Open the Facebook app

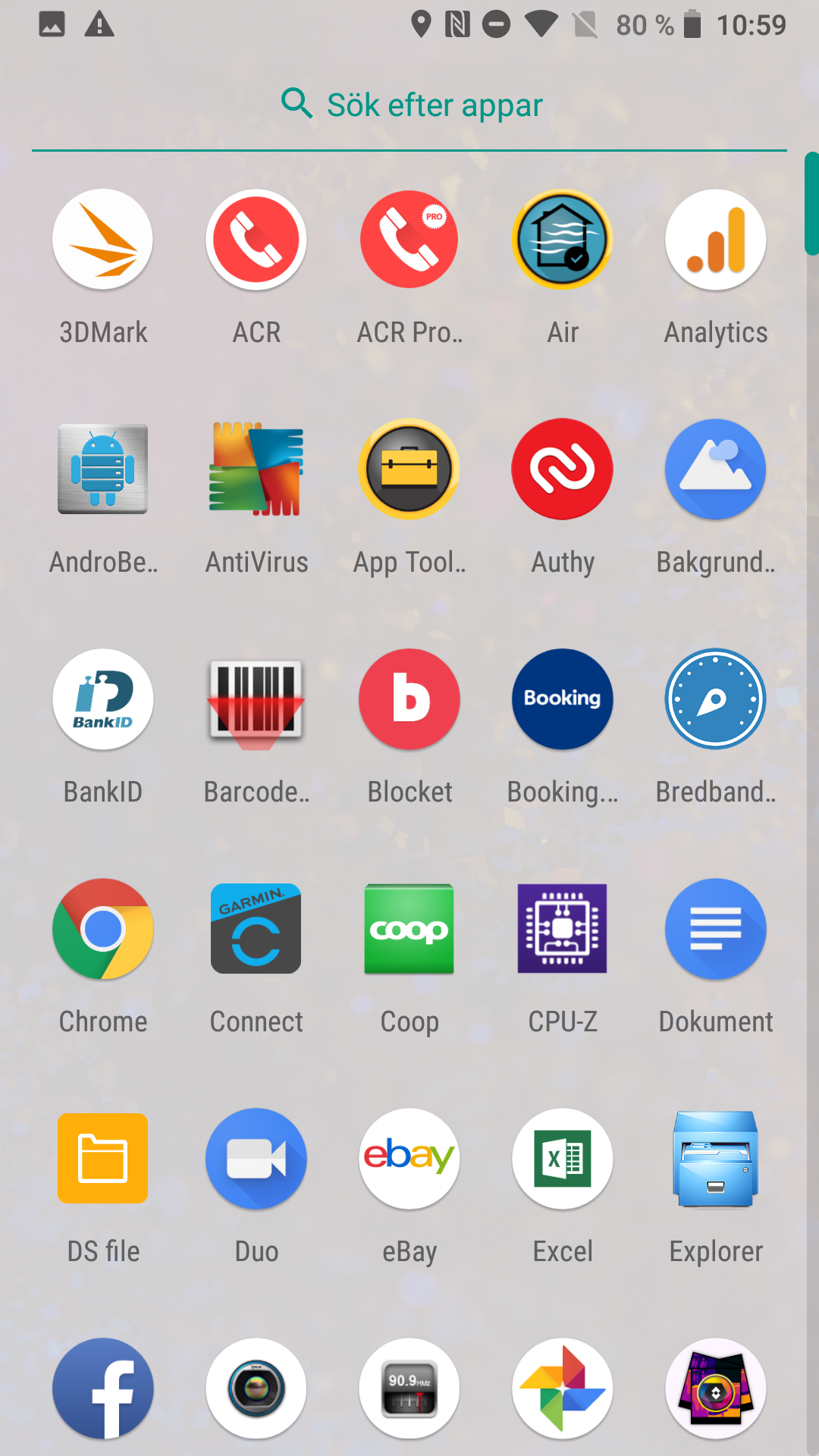click(103, 1389)
